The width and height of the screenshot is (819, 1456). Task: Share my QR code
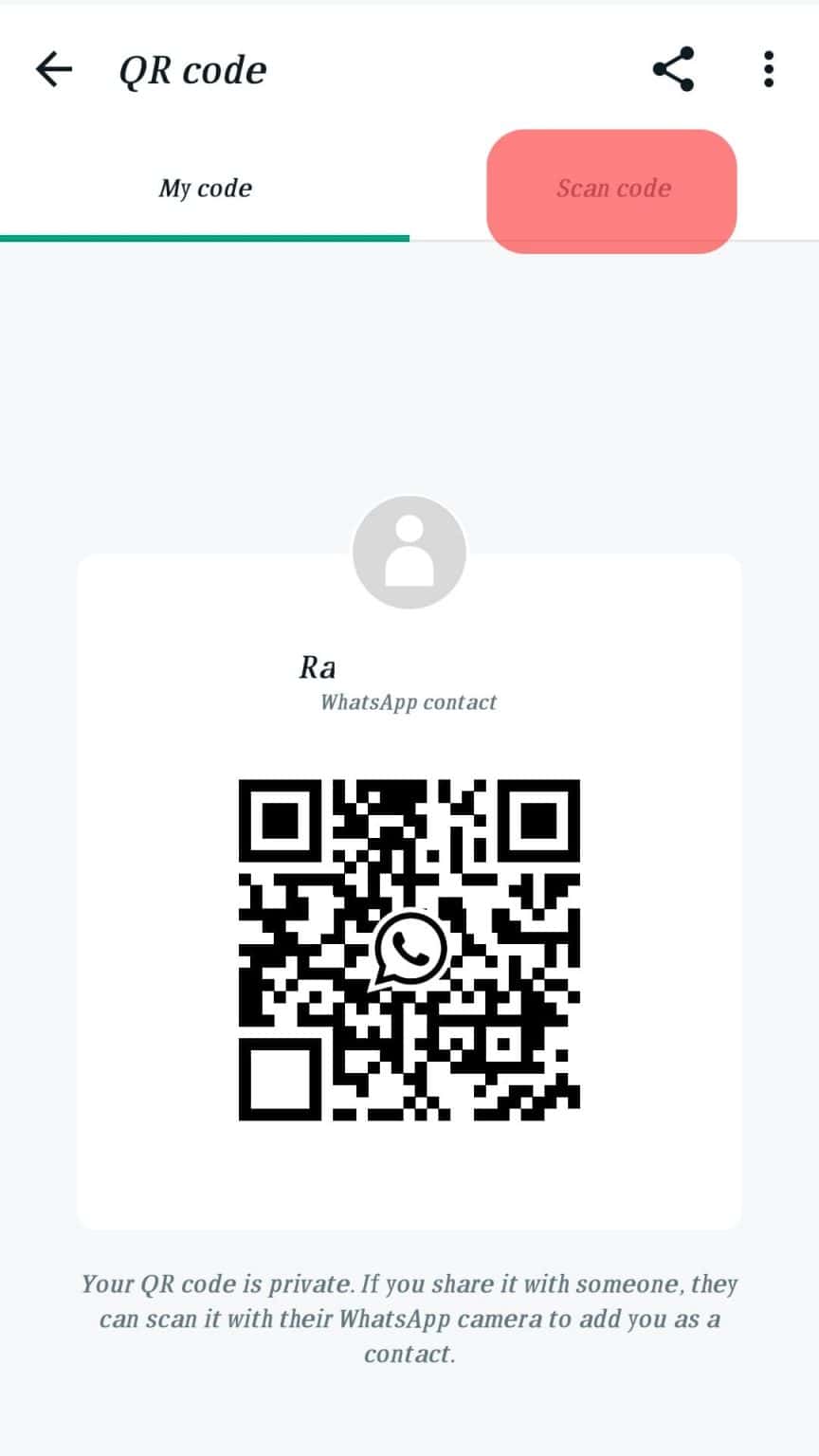pyautogui.click(x=673, y=69)
